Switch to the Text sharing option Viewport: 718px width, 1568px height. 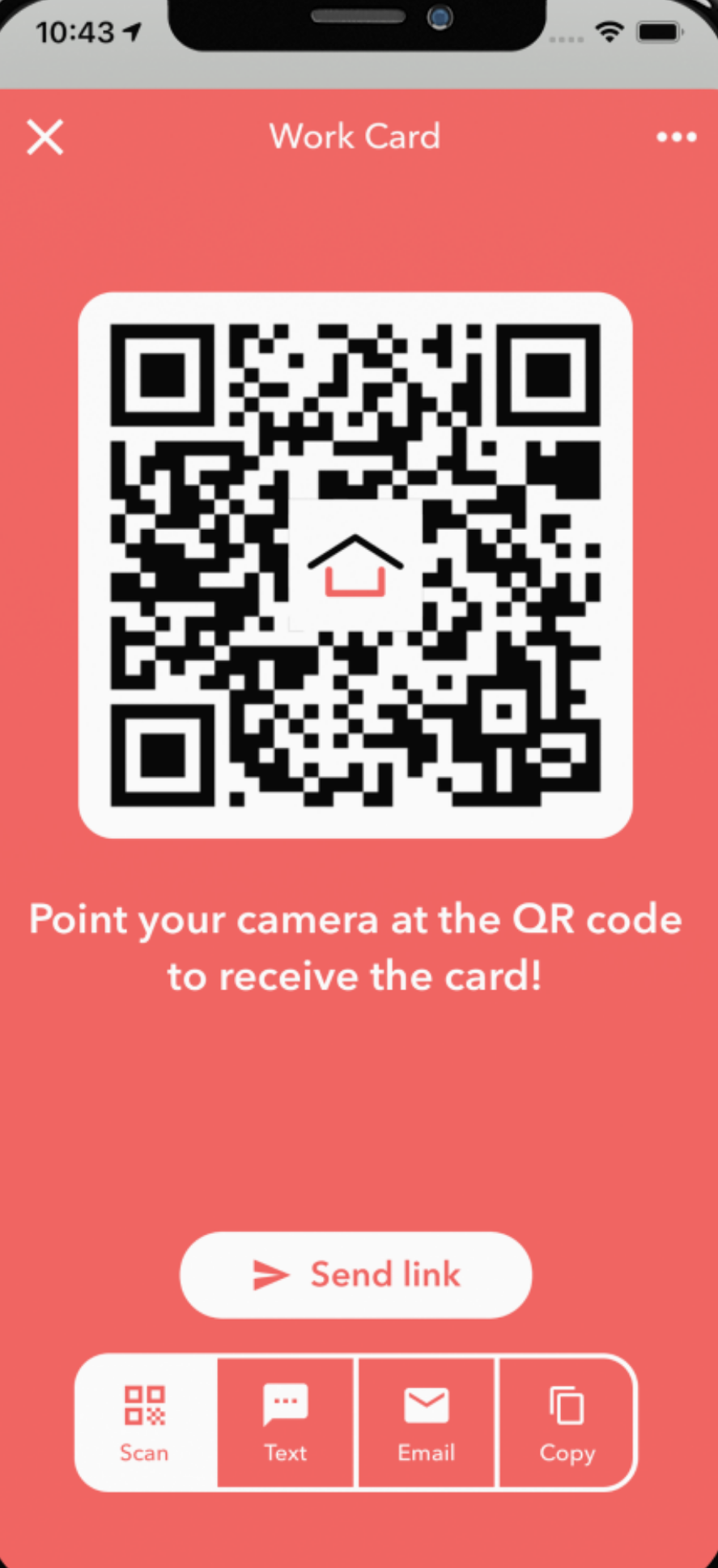click(286, 1423)
